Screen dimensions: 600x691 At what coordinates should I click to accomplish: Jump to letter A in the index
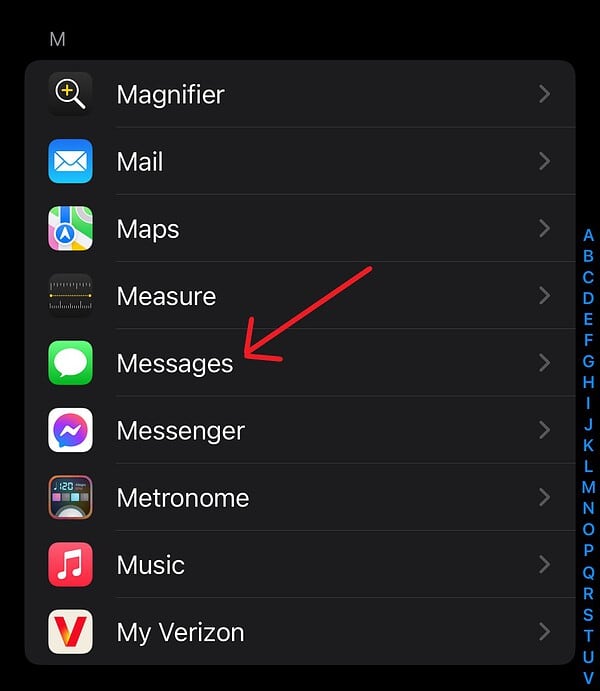[x=589, y=235]
